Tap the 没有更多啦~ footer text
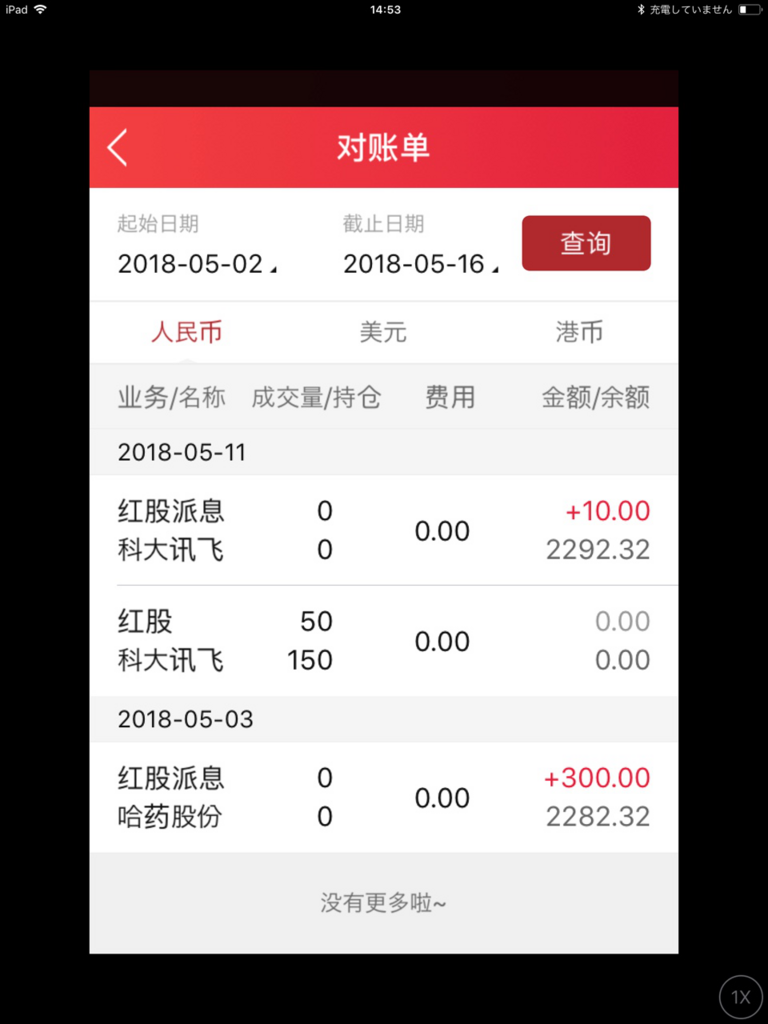Screen dimensions: 768x1024 [x=383, y=901]
